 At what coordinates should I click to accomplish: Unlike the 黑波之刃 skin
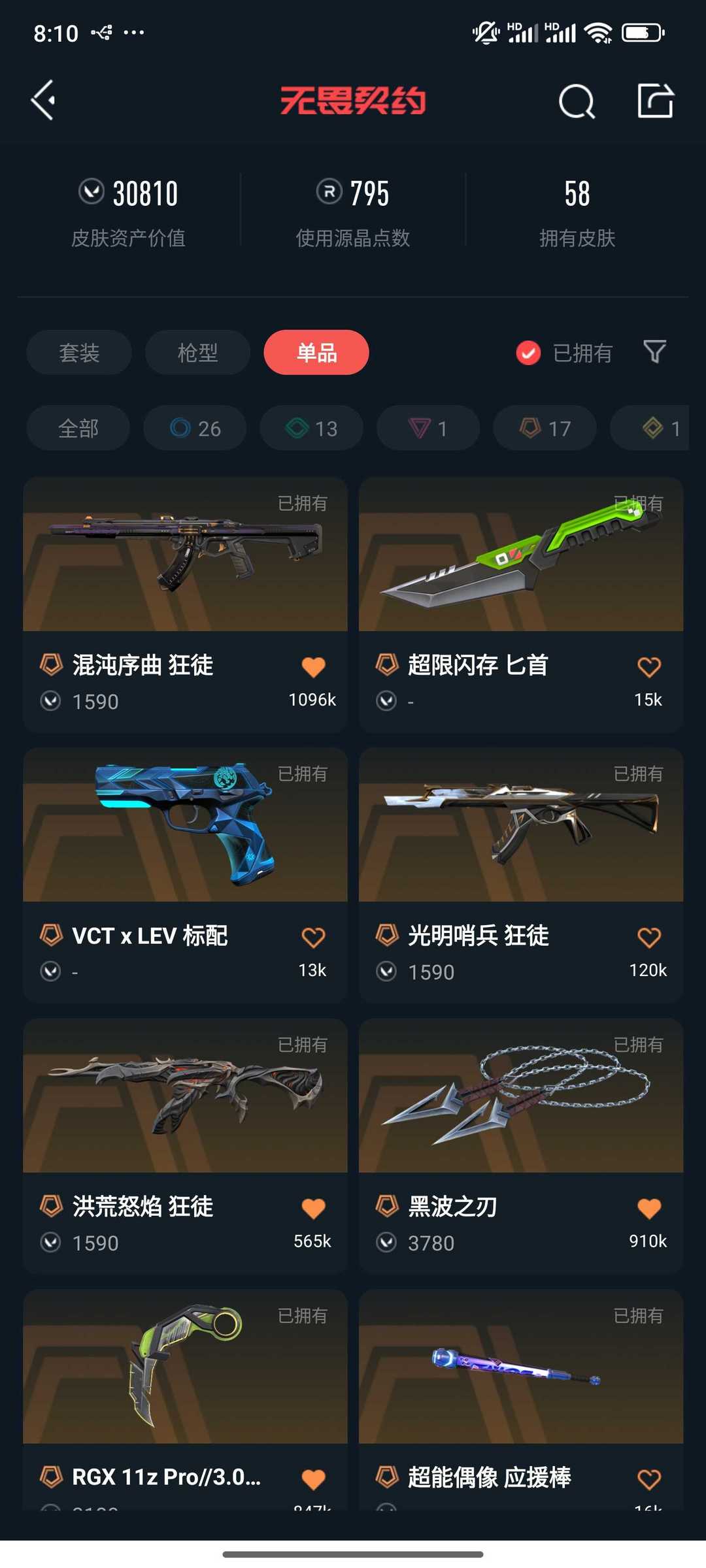coord(648,1207)
